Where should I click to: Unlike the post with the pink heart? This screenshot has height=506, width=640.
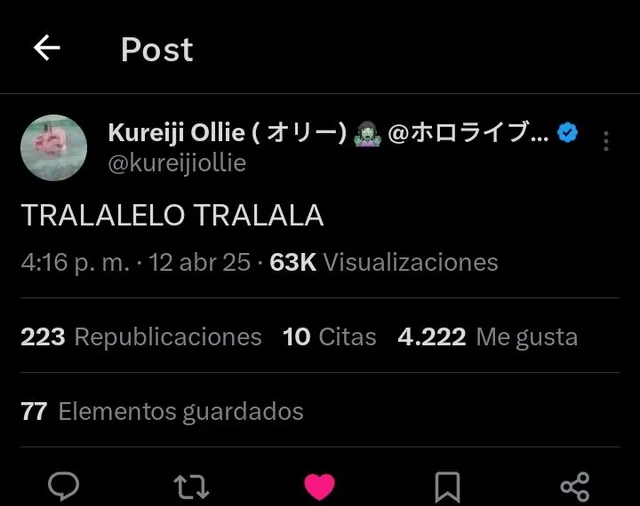319,486
